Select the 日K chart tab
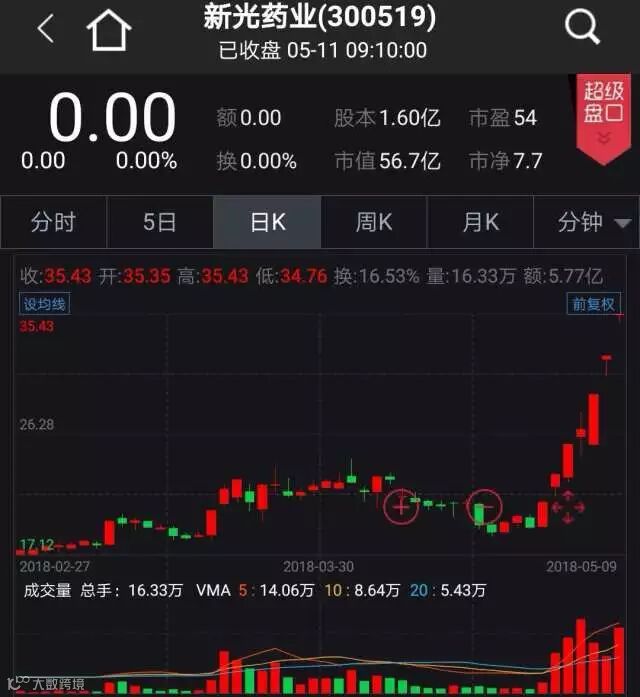The height and width of the screenshot is (697, 640). 267,222
